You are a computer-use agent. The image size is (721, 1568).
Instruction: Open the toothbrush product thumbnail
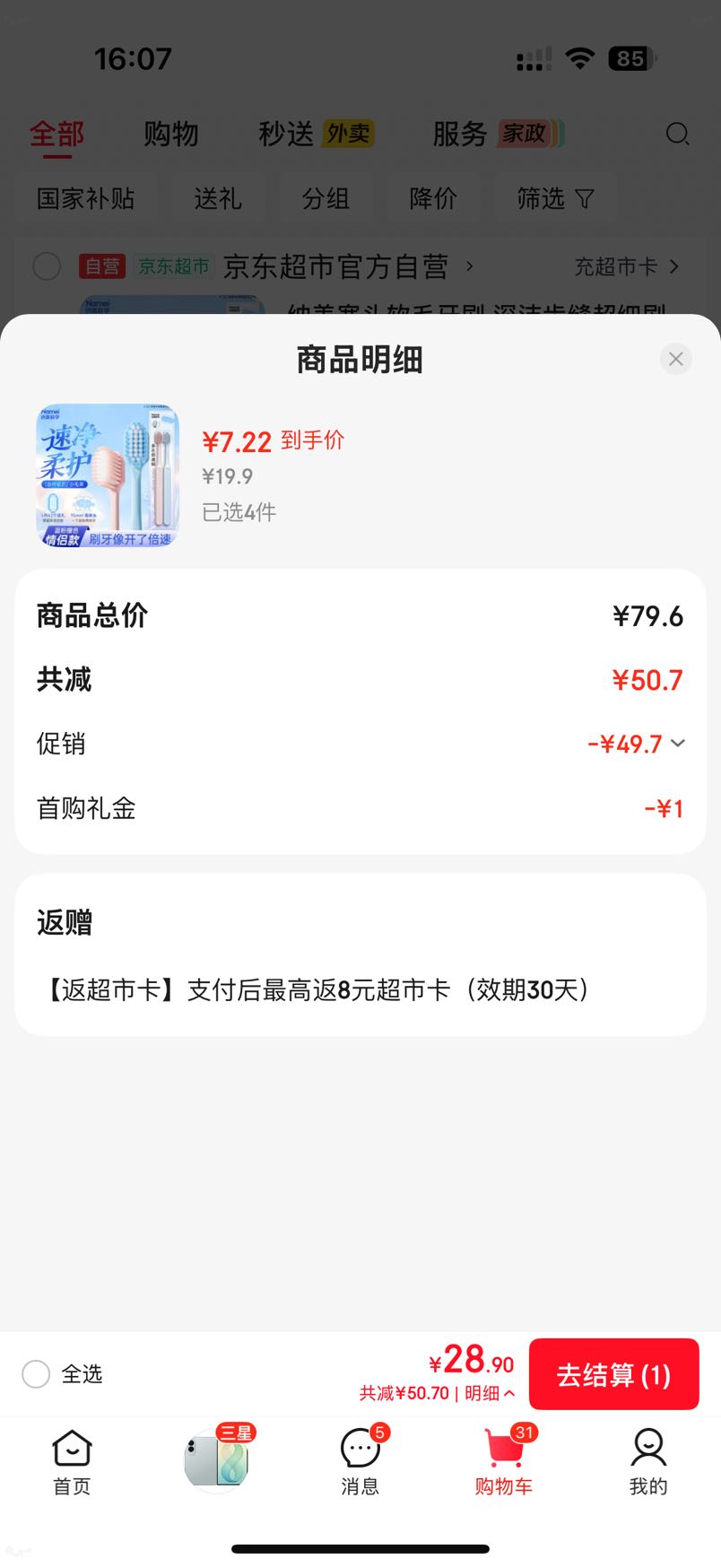click(x=108, y=475)
